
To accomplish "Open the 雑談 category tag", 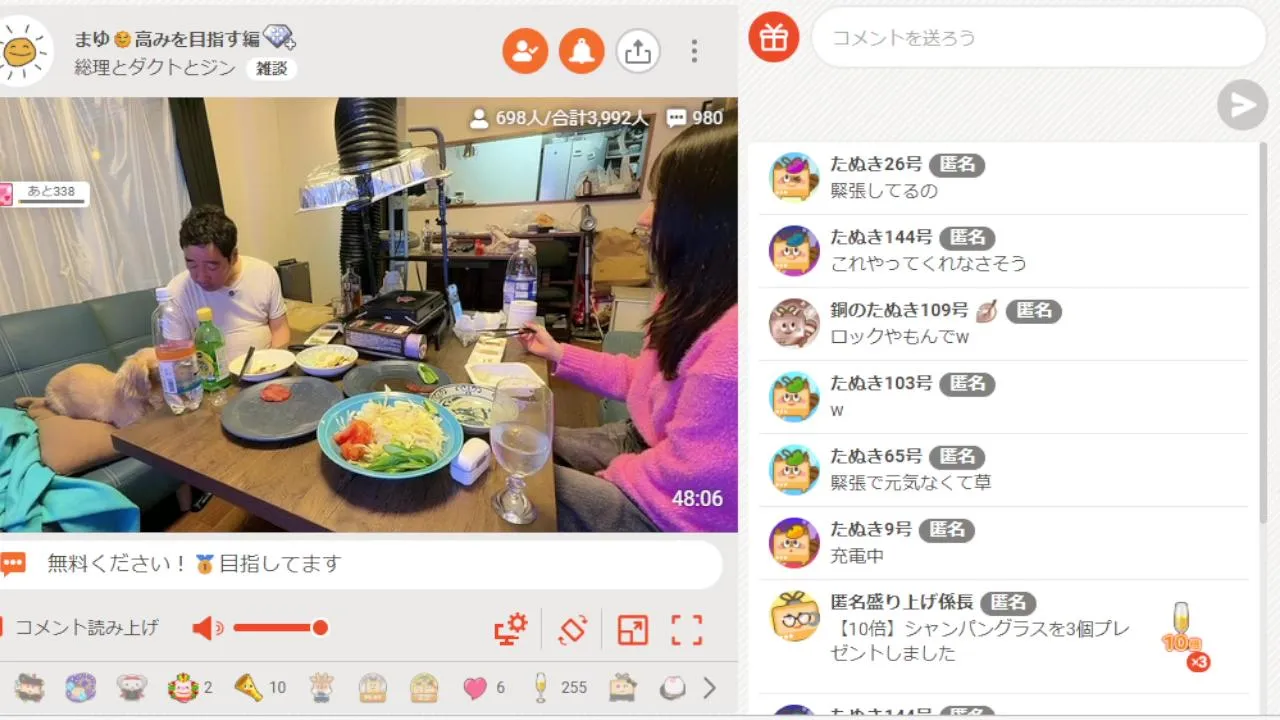I will tap(271, 68).
